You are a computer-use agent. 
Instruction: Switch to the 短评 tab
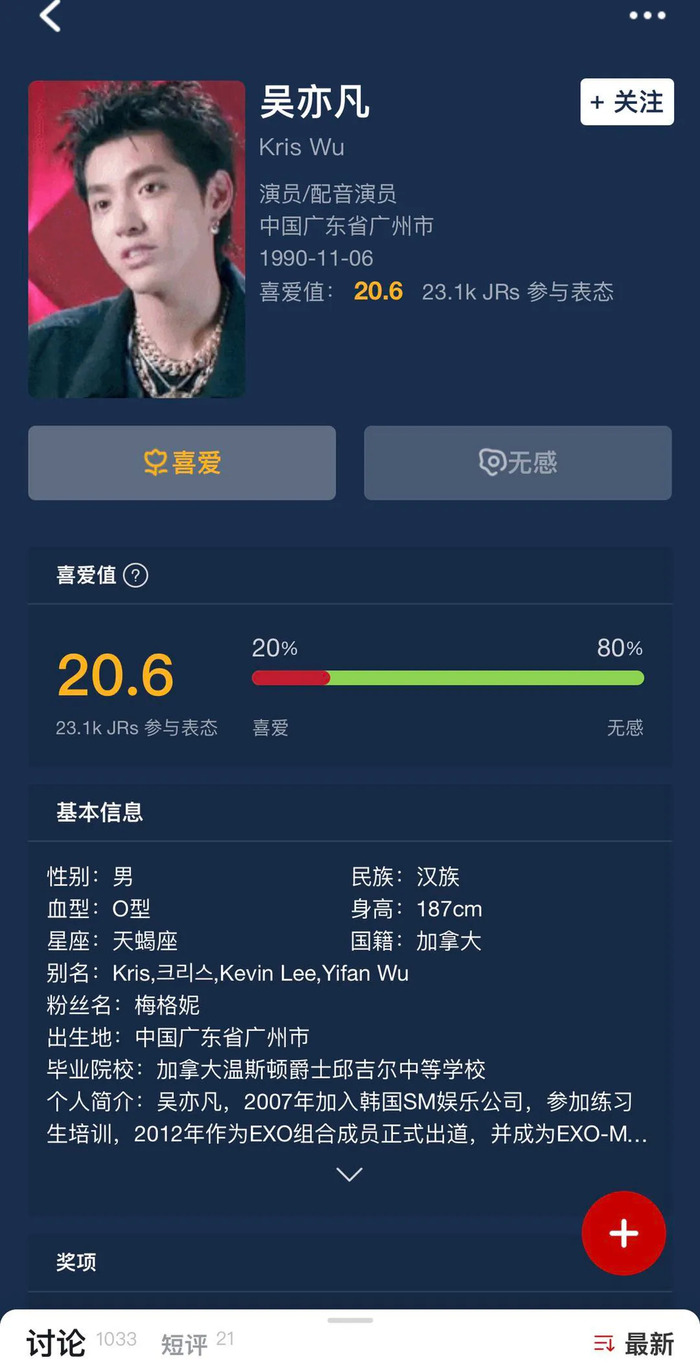pyautogui.click(x=185, y=1343)
